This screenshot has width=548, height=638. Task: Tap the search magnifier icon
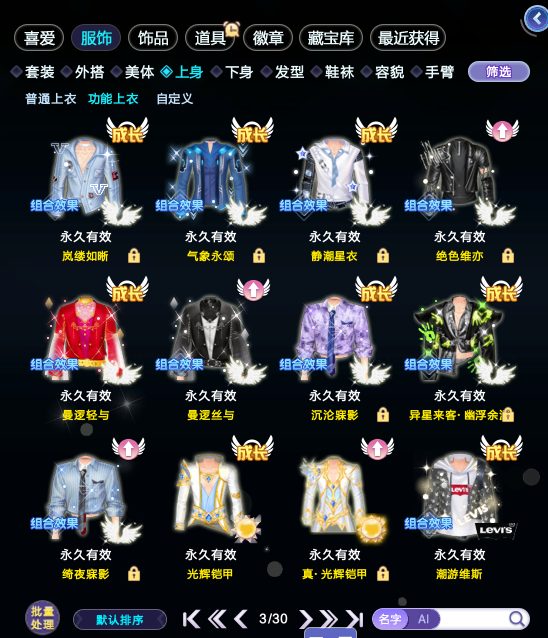point(517,619)
